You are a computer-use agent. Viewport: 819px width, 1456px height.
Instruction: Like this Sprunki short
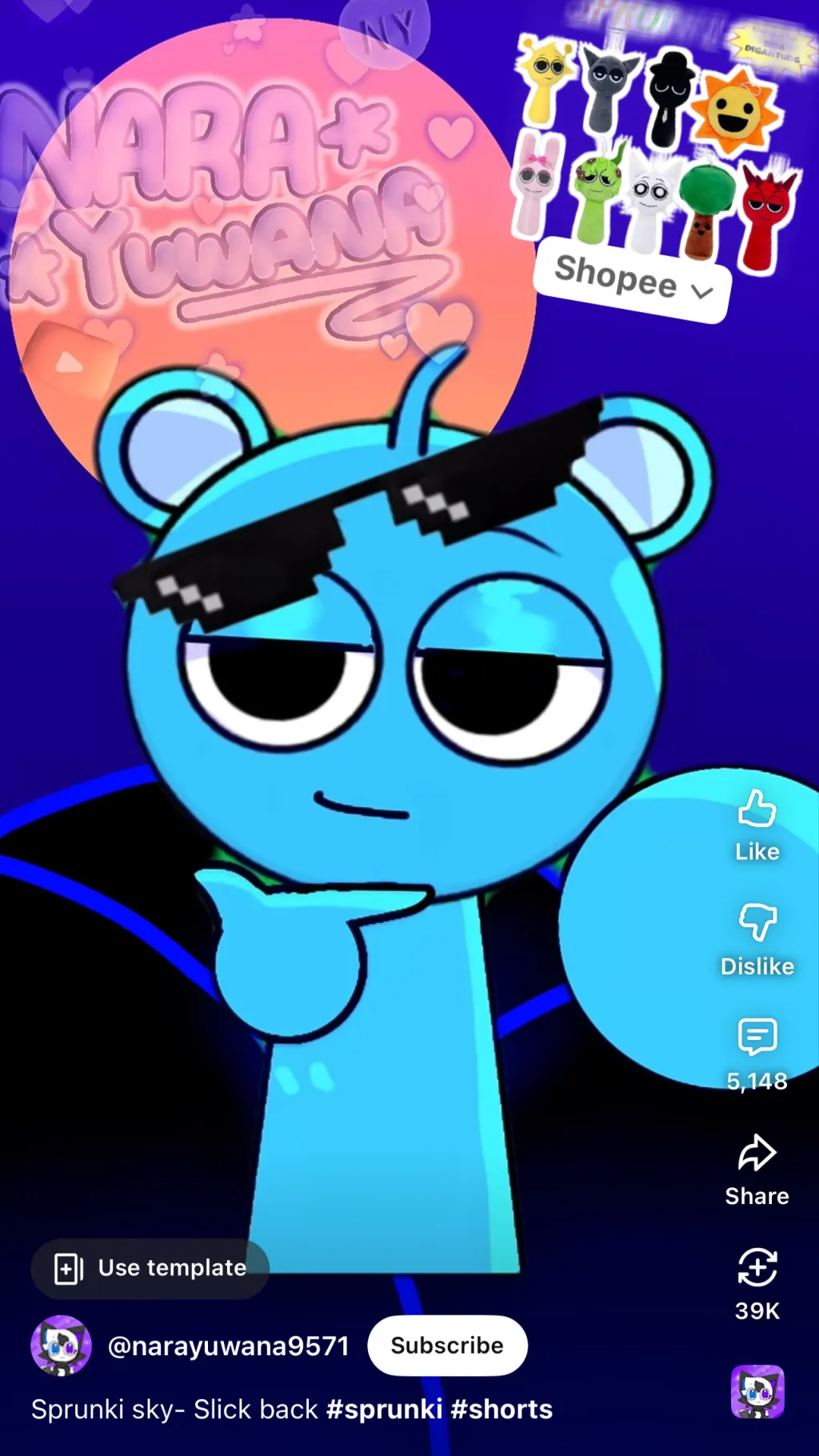[757, 810]
